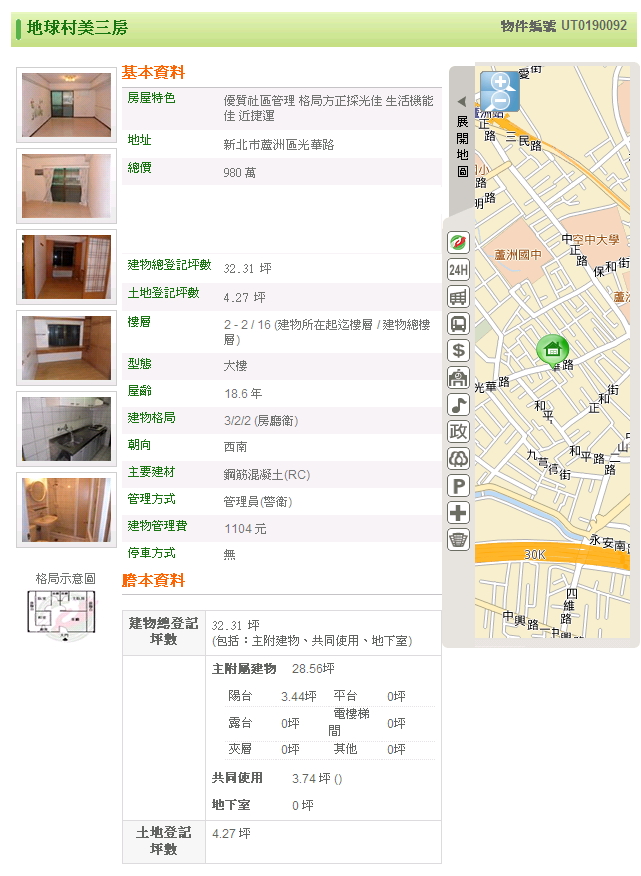Show schools on the map
The height and width of the screenshot is (876, 641).
tap(458, 378)
